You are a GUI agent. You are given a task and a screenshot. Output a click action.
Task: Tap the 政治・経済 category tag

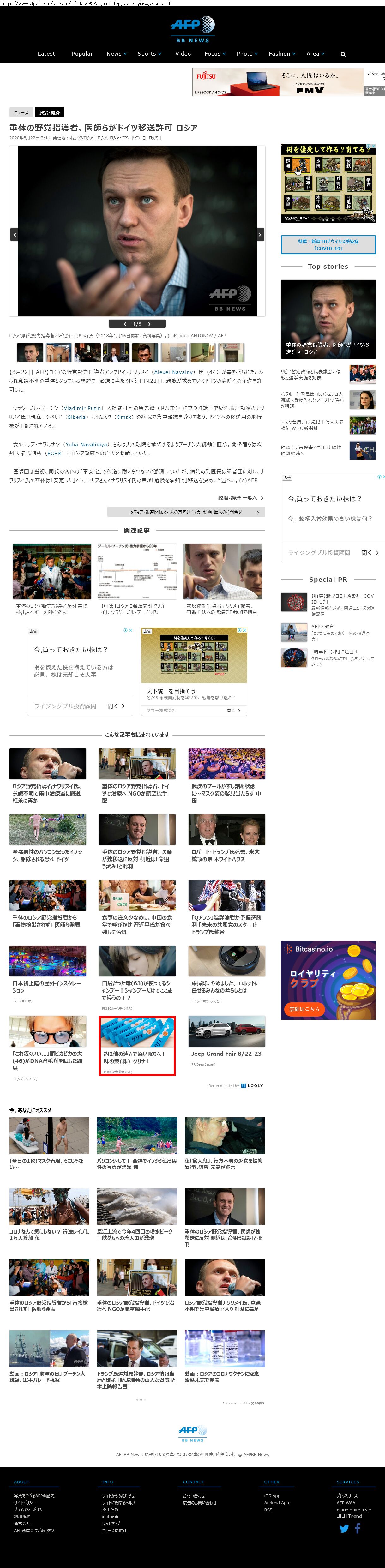49,113
